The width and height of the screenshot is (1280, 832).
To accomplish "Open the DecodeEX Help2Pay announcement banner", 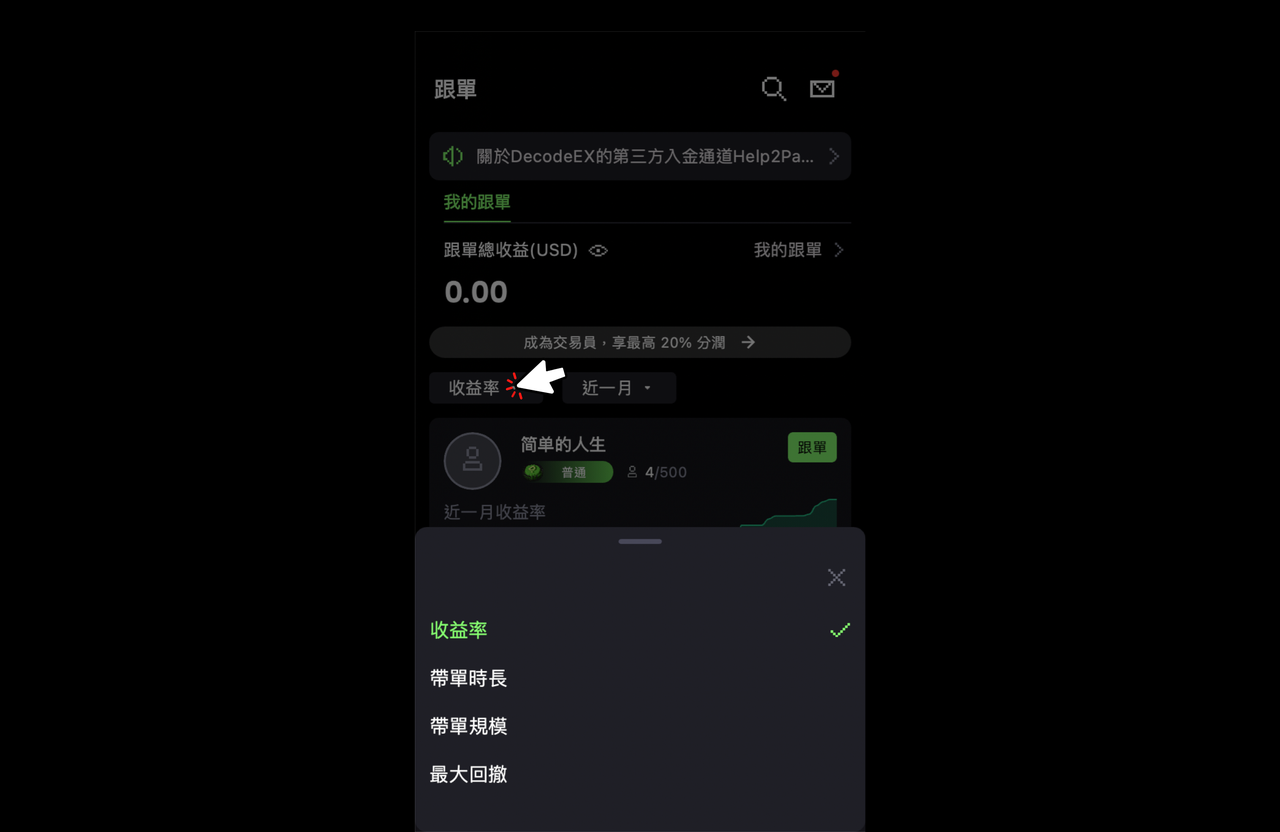I will (640, 156).
